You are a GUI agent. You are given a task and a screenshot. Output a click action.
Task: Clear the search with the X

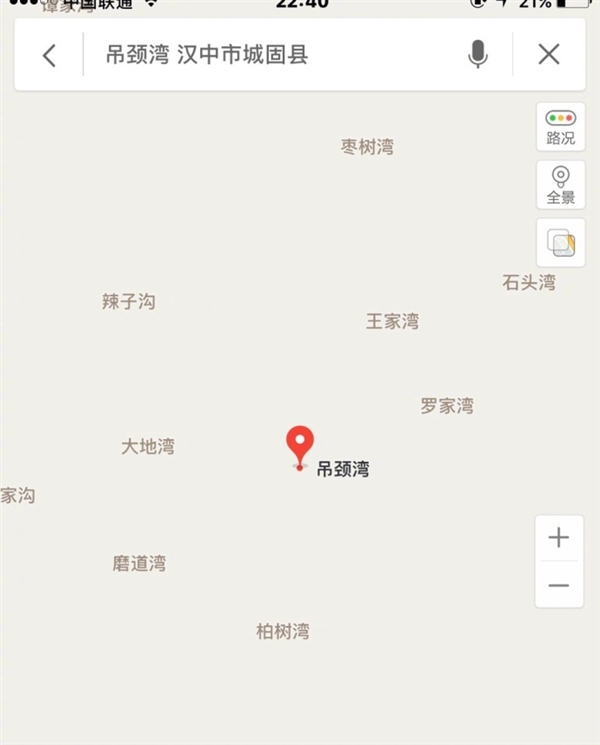click(549, 55)
